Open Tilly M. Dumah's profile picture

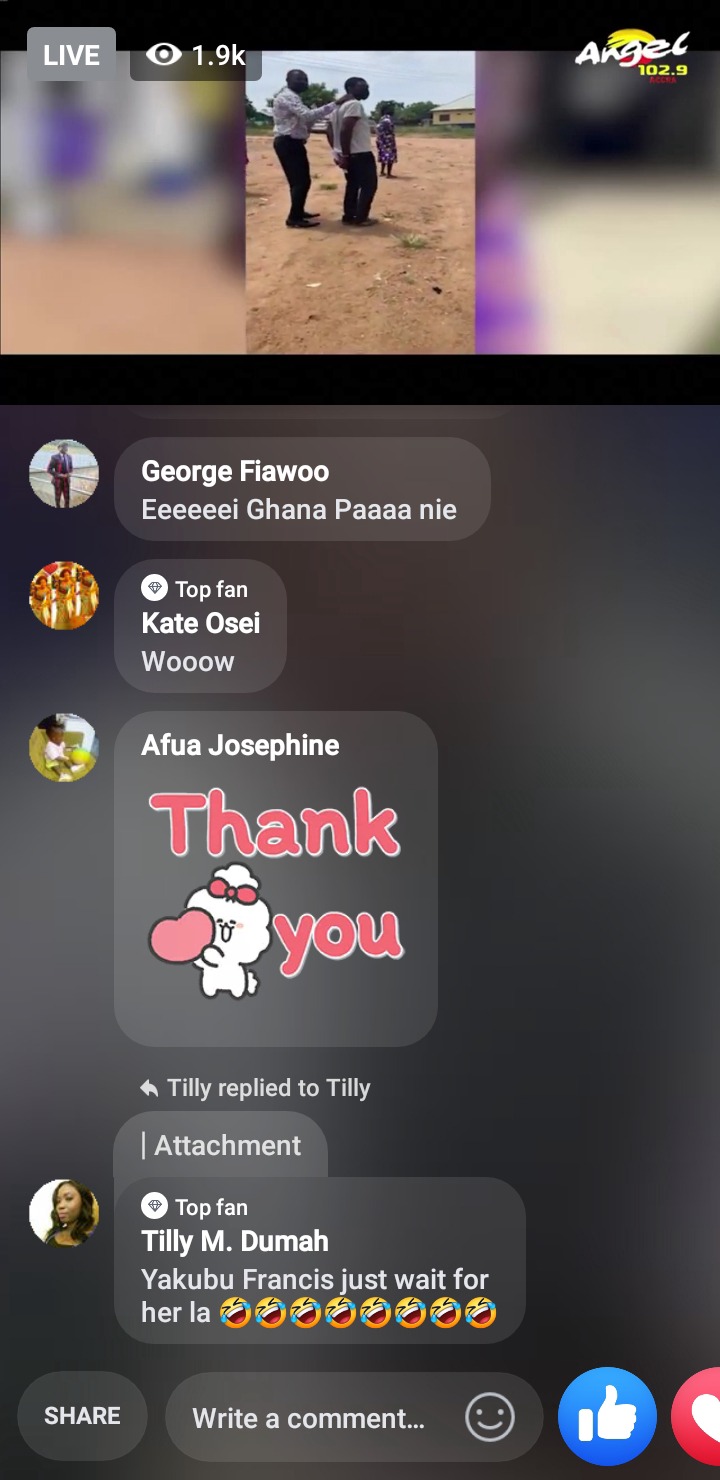[x=64, y=1213]
